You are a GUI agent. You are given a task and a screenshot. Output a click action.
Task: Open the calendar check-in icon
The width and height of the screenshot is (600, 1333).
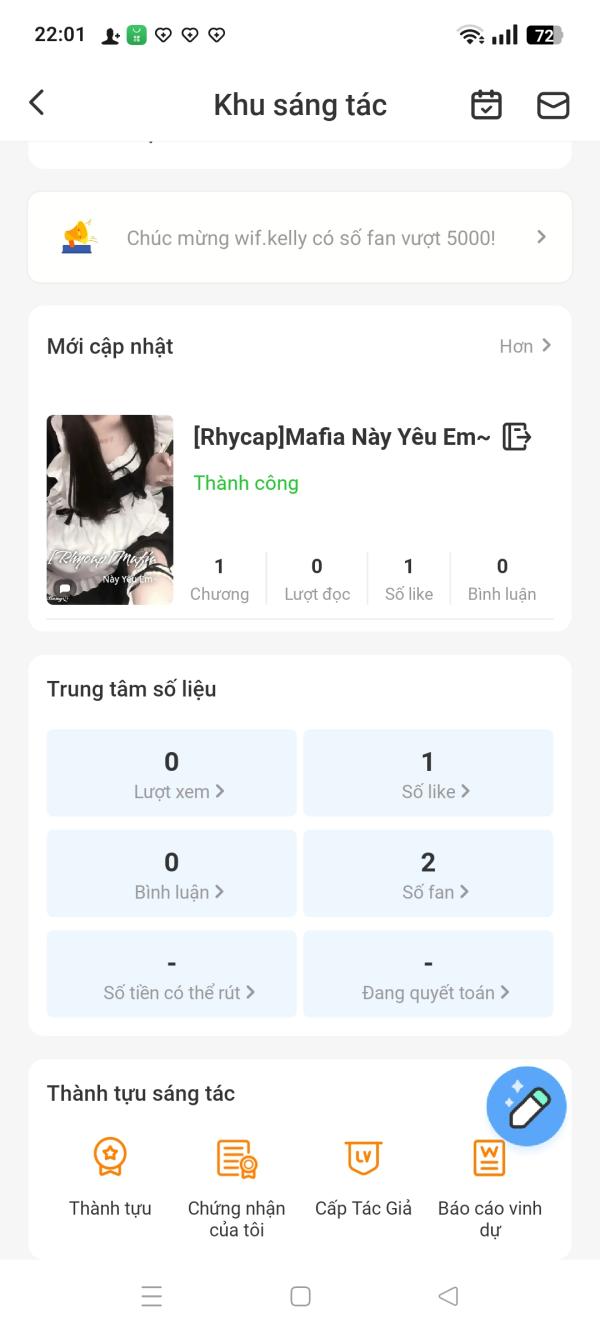click(x=487, y=105)
